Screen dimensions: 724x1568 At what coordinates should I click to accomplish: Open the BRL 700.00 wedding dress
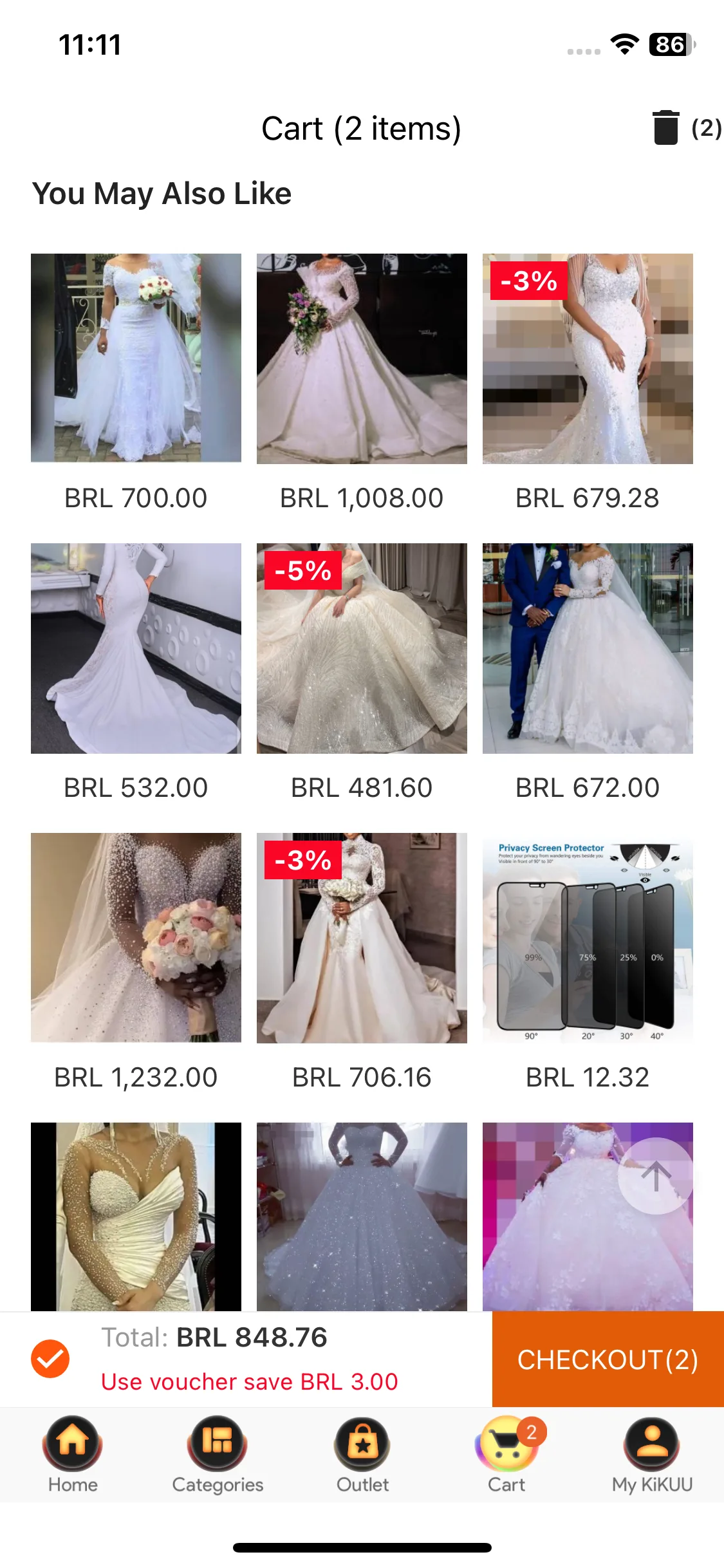tap(136, 359)
